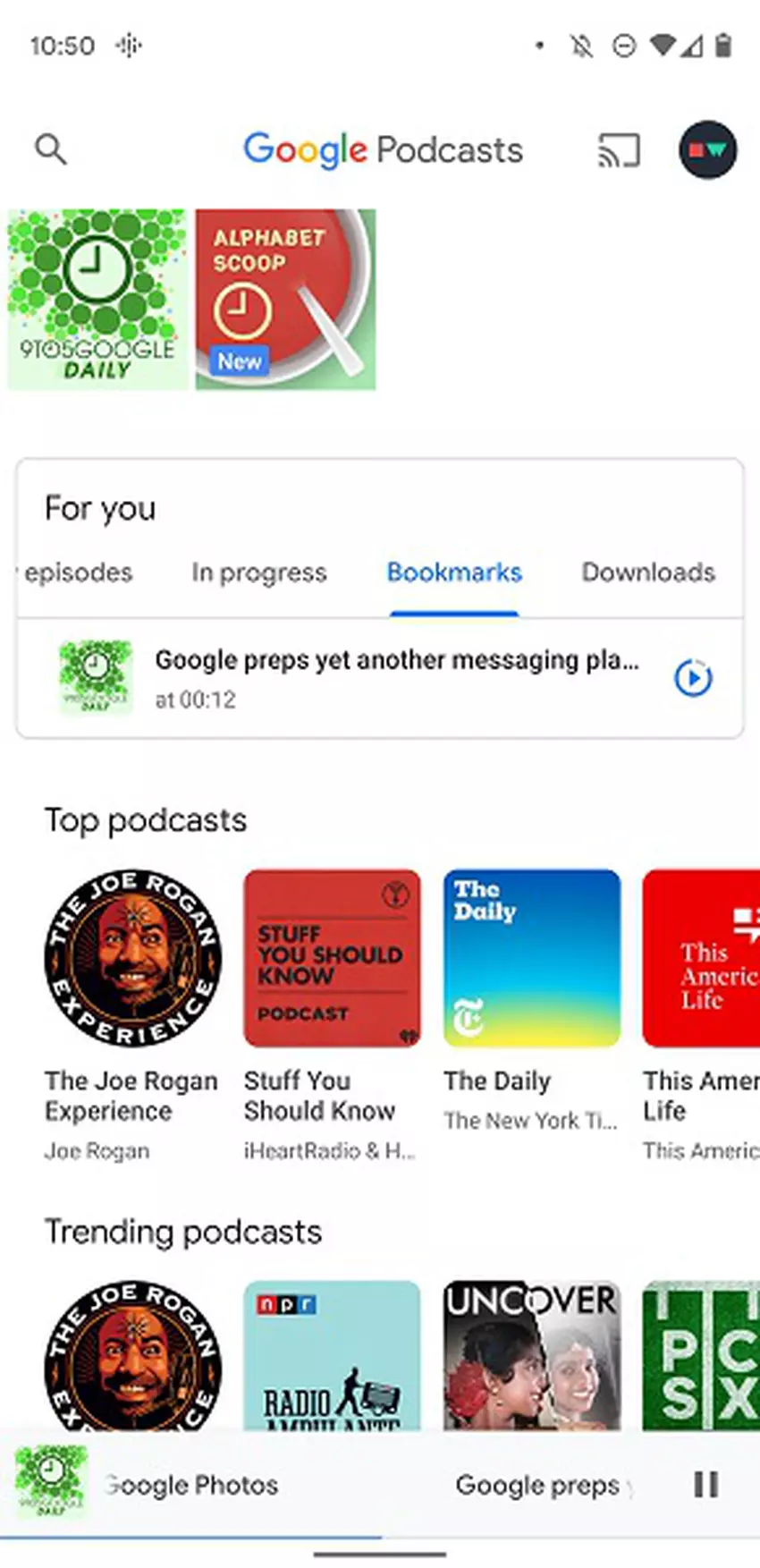Select the Bookmarks tab
760x1568 pixels.
454,572
